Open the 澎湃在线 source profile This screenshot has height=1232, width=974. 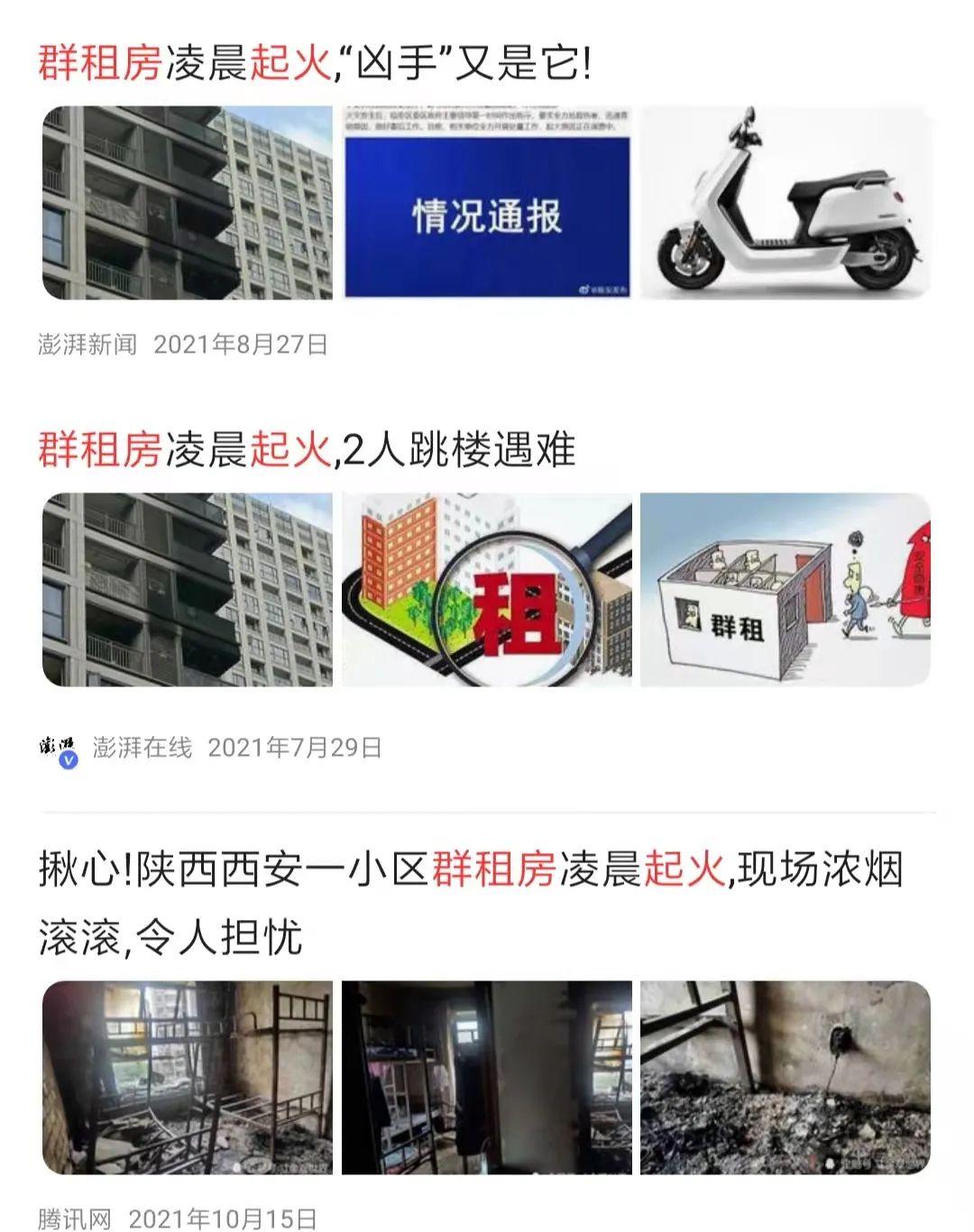142,748
